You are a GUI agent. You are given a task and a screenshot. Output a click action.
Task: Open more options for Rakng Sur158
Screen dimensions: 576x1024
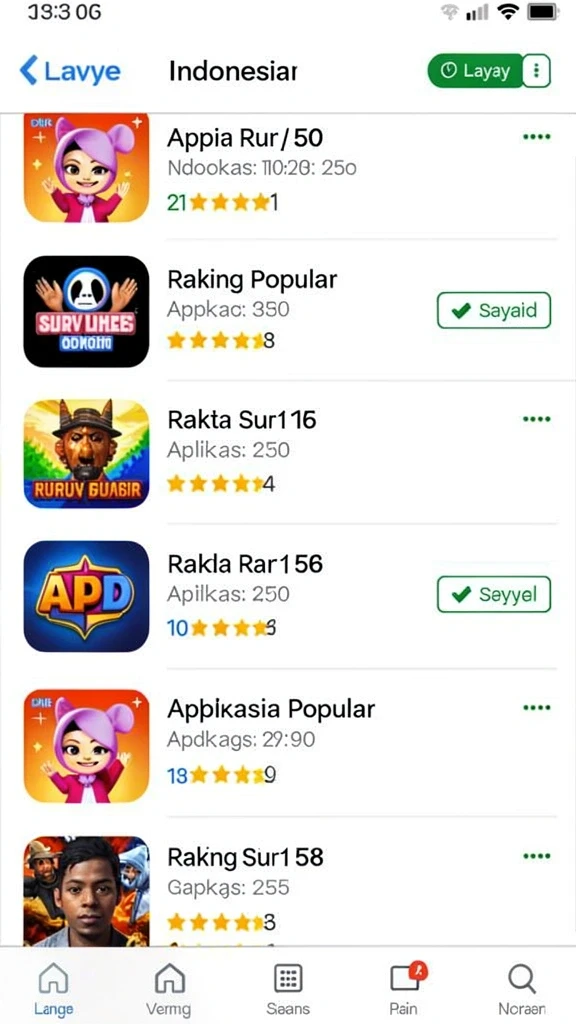click(x=537, y=856)
